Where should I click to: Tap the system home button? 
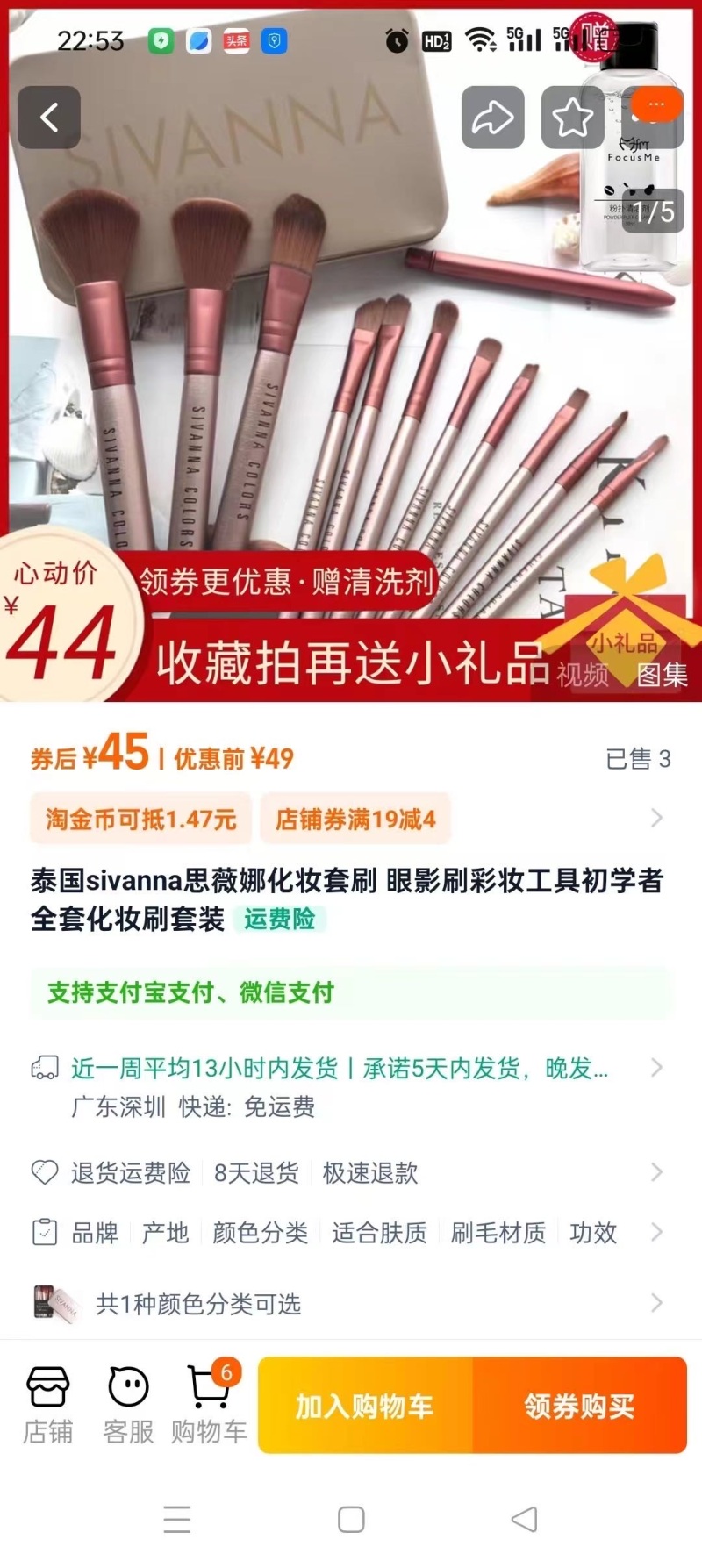click(351, 1519)
